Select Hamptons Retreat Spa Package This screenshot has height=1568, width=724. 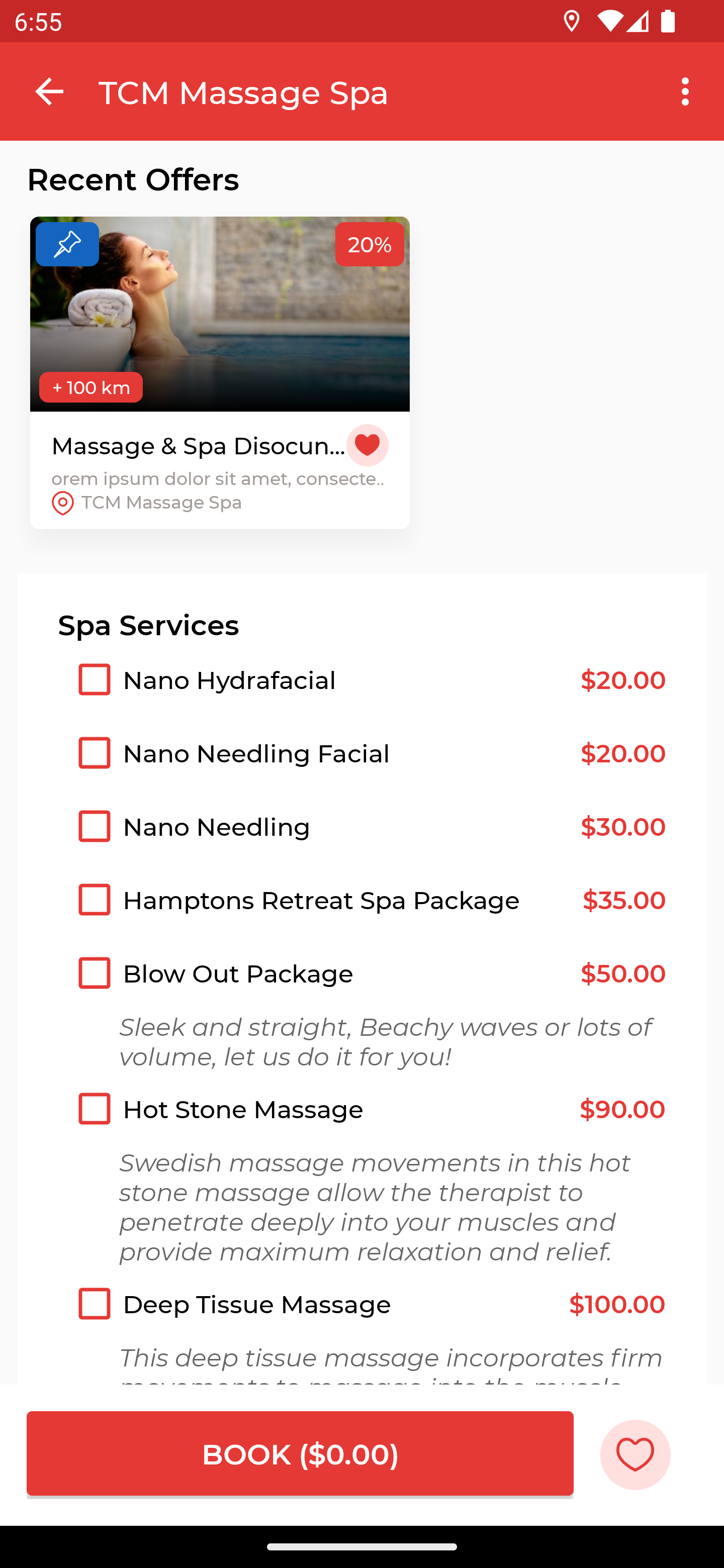point(95,900)
